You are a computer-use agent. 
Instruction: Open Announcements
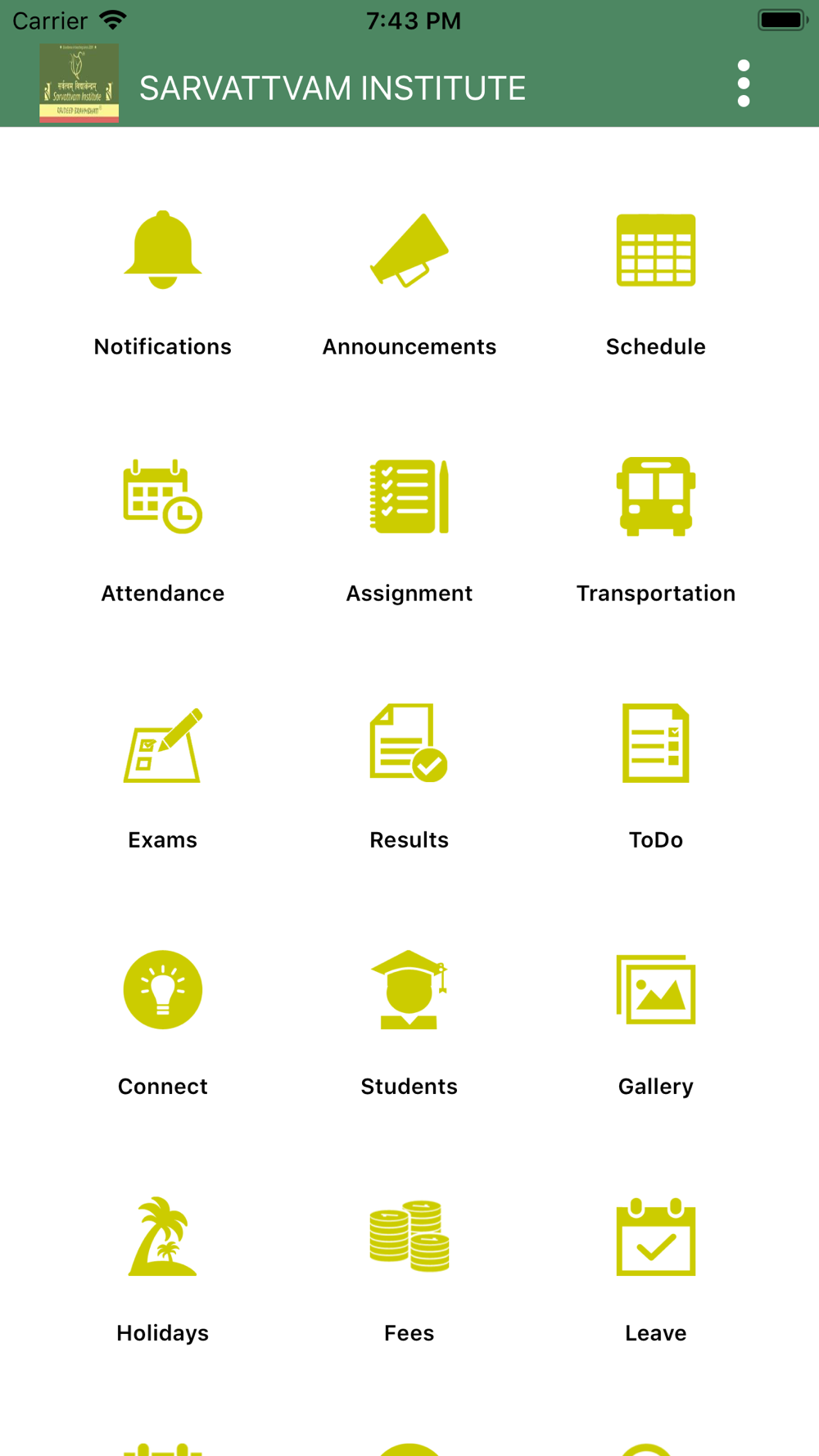tap(409, 284)
